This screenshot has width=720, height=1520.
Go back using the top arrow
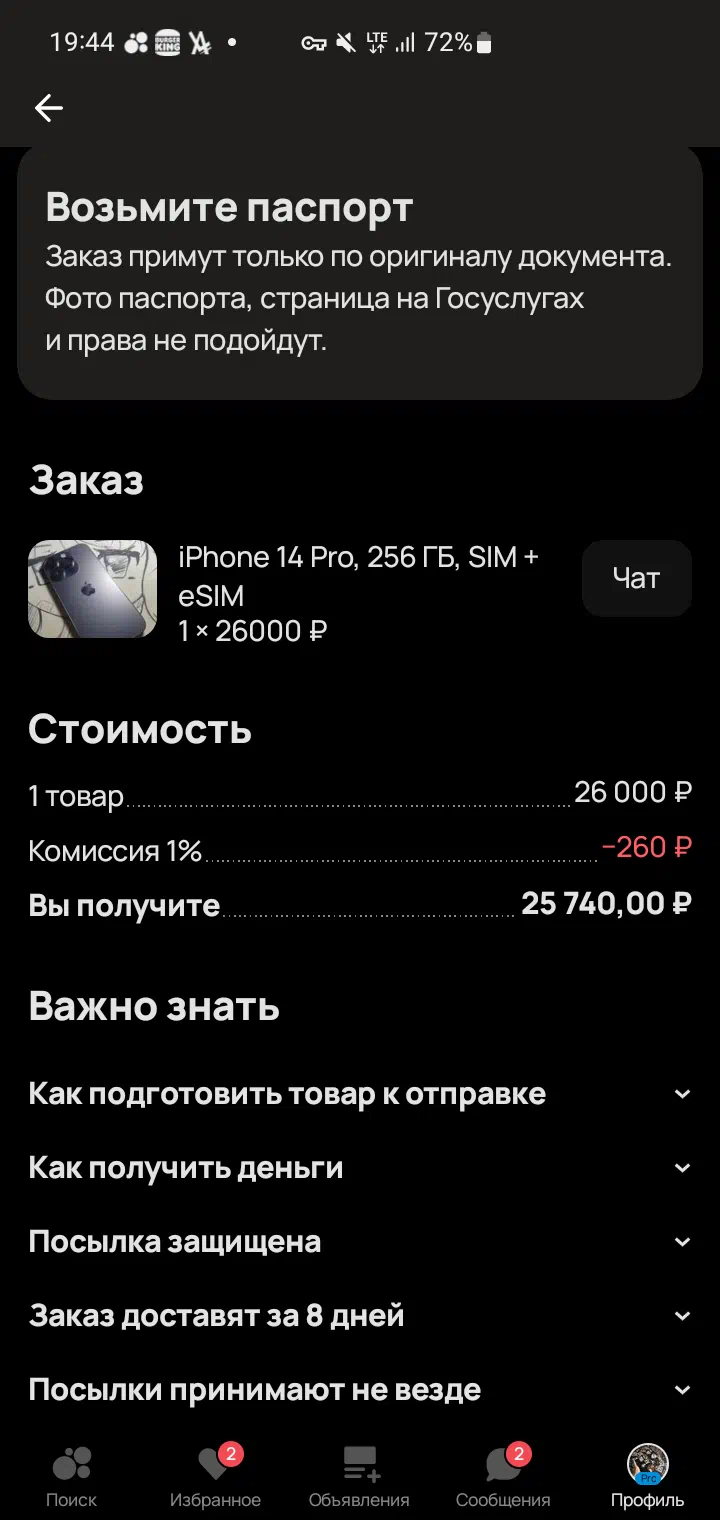coord(48,108)
